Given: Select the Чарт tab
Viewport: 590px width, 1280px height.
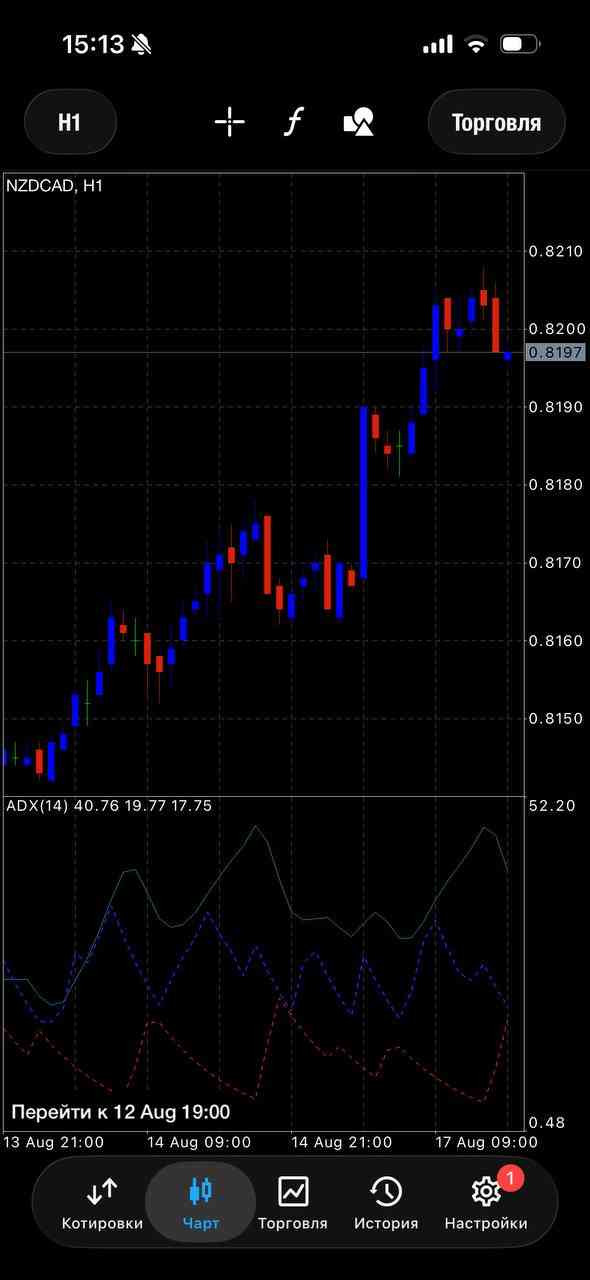Looking at the screenshot, I should [201, 1202].
